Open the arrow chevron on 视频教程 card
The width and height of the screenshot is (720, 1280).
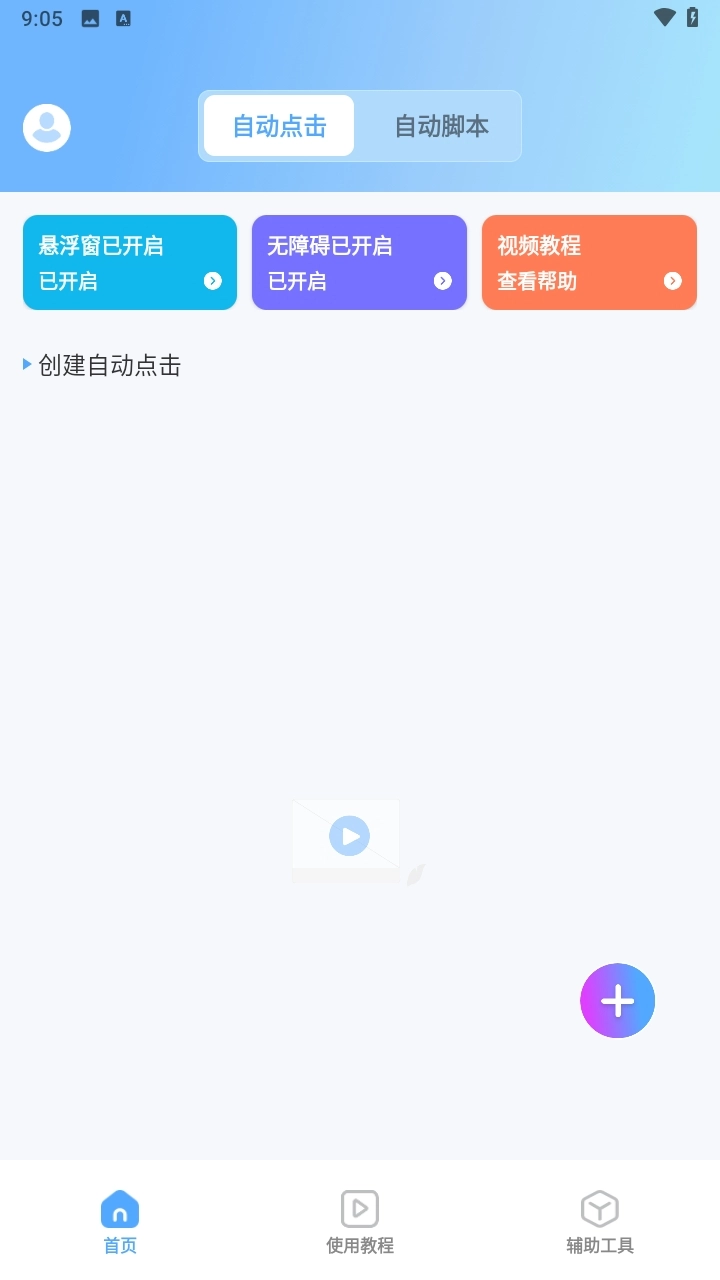(672, 281)
